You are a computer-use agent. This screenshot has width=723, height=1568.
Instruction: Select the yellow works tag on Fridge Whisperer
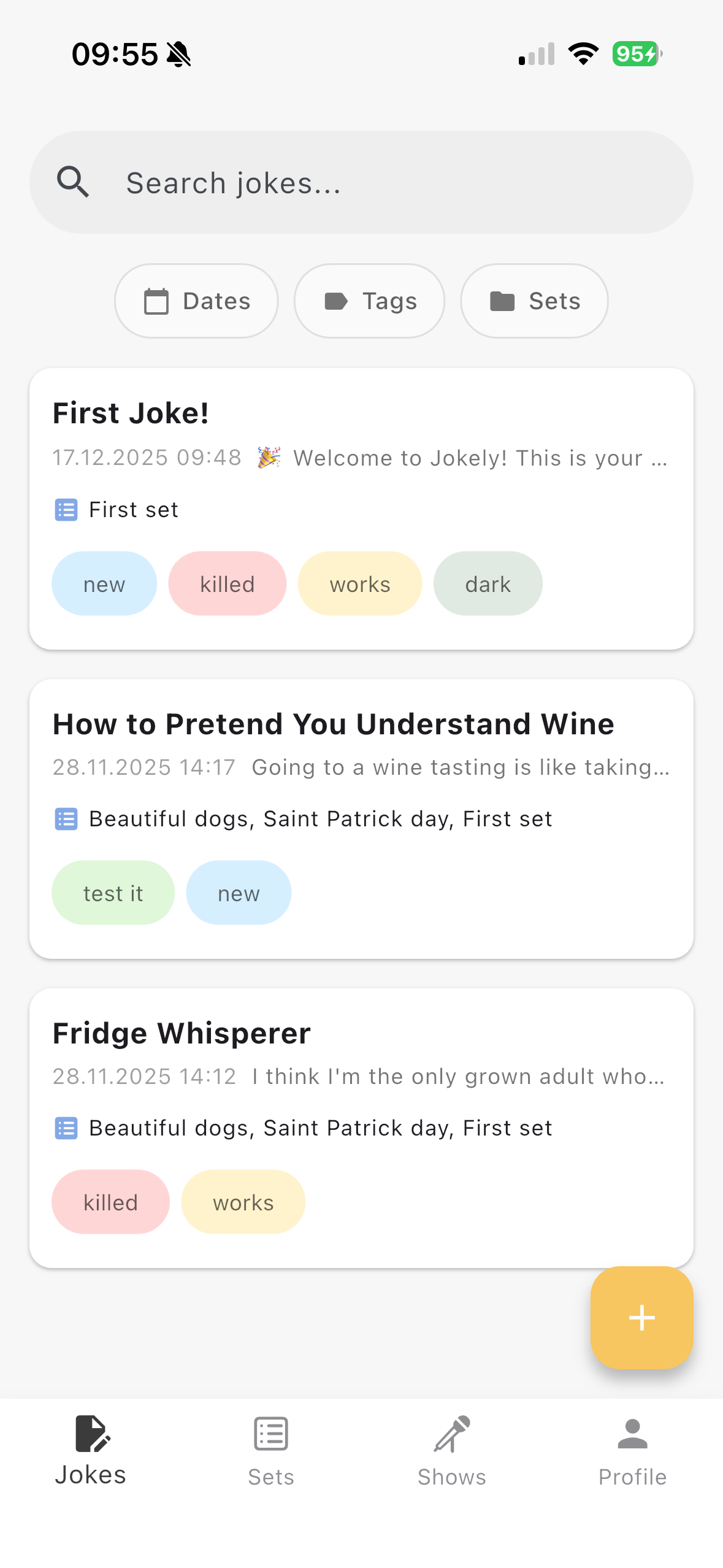(243, 1201)
